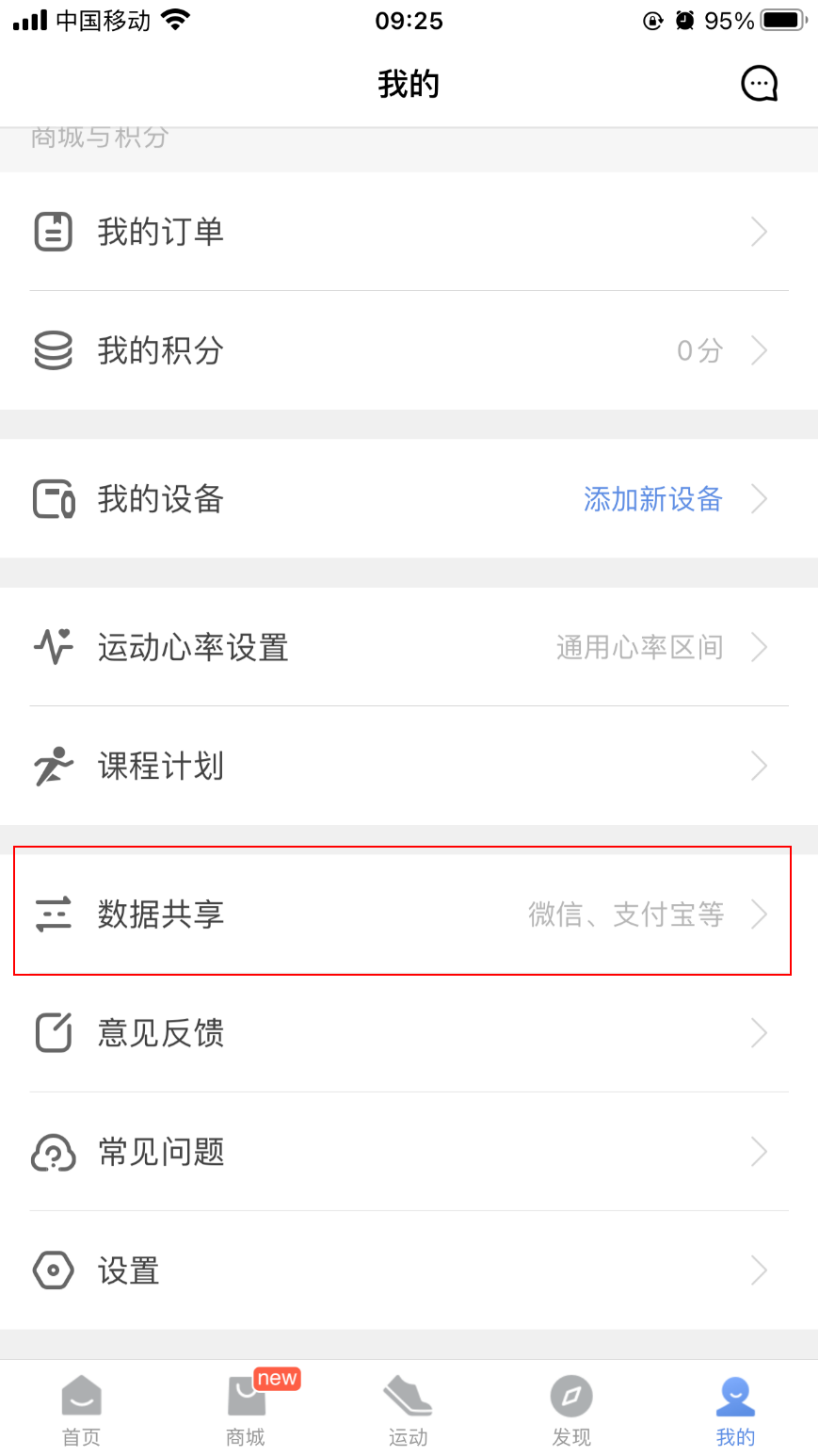Select the 意见反馈 pencil icon
The height and width of the screenshot is (1456, 819).
[x=54, y=1033]
